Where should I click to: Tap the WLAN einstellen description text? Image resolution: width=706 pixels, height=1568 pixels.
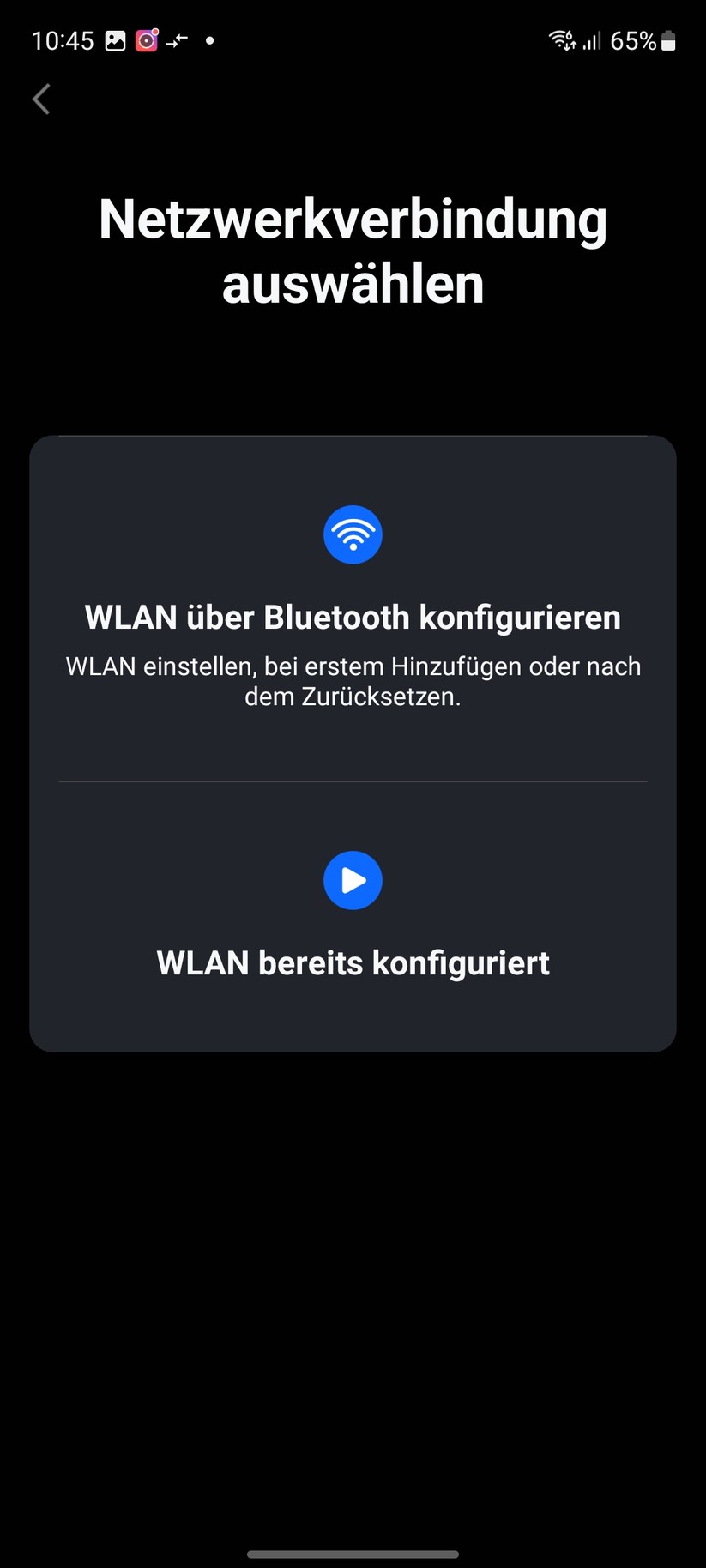tap(353, 681)
